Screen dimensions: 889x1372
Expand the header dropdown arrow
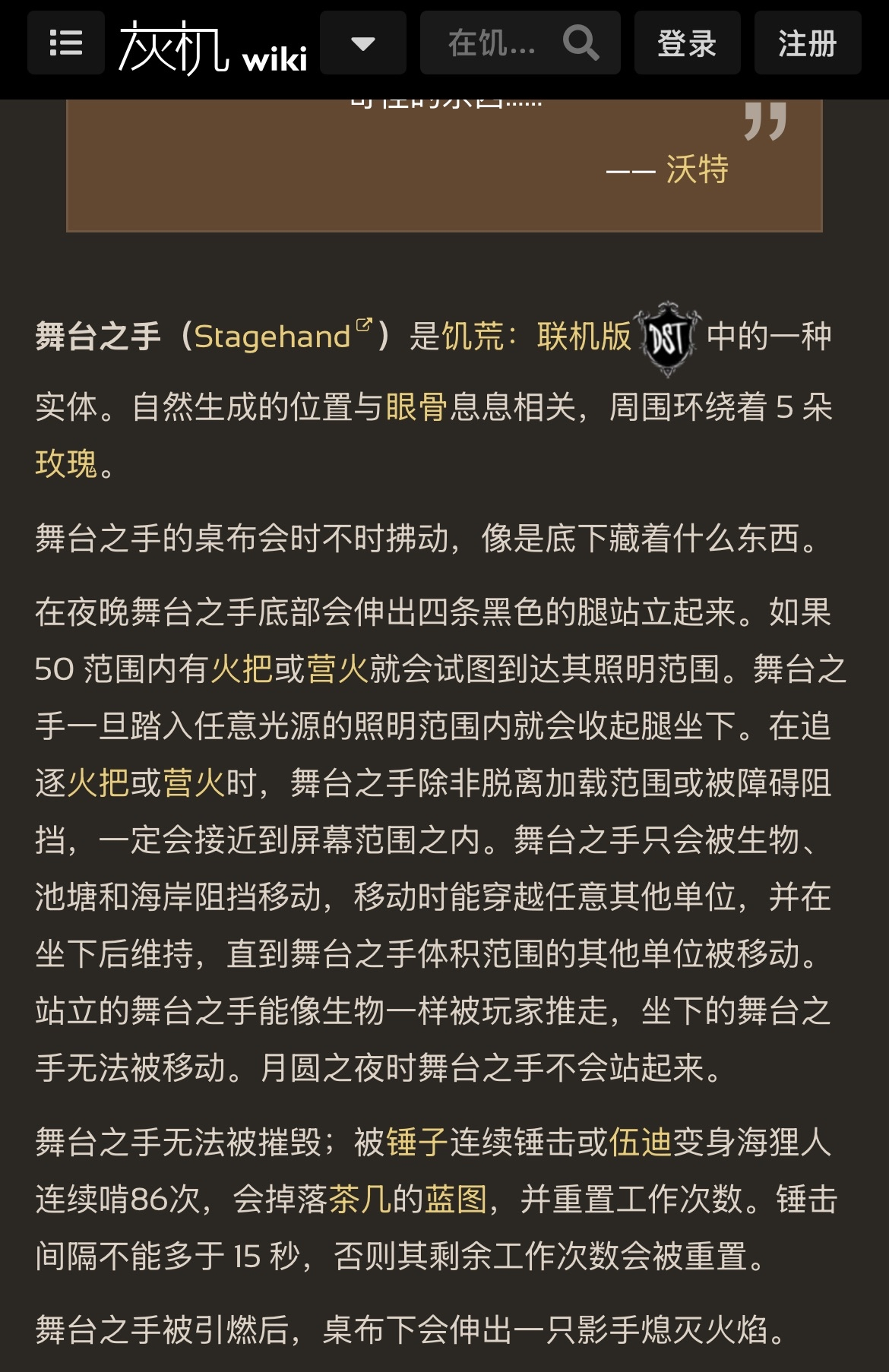[362, 43]
